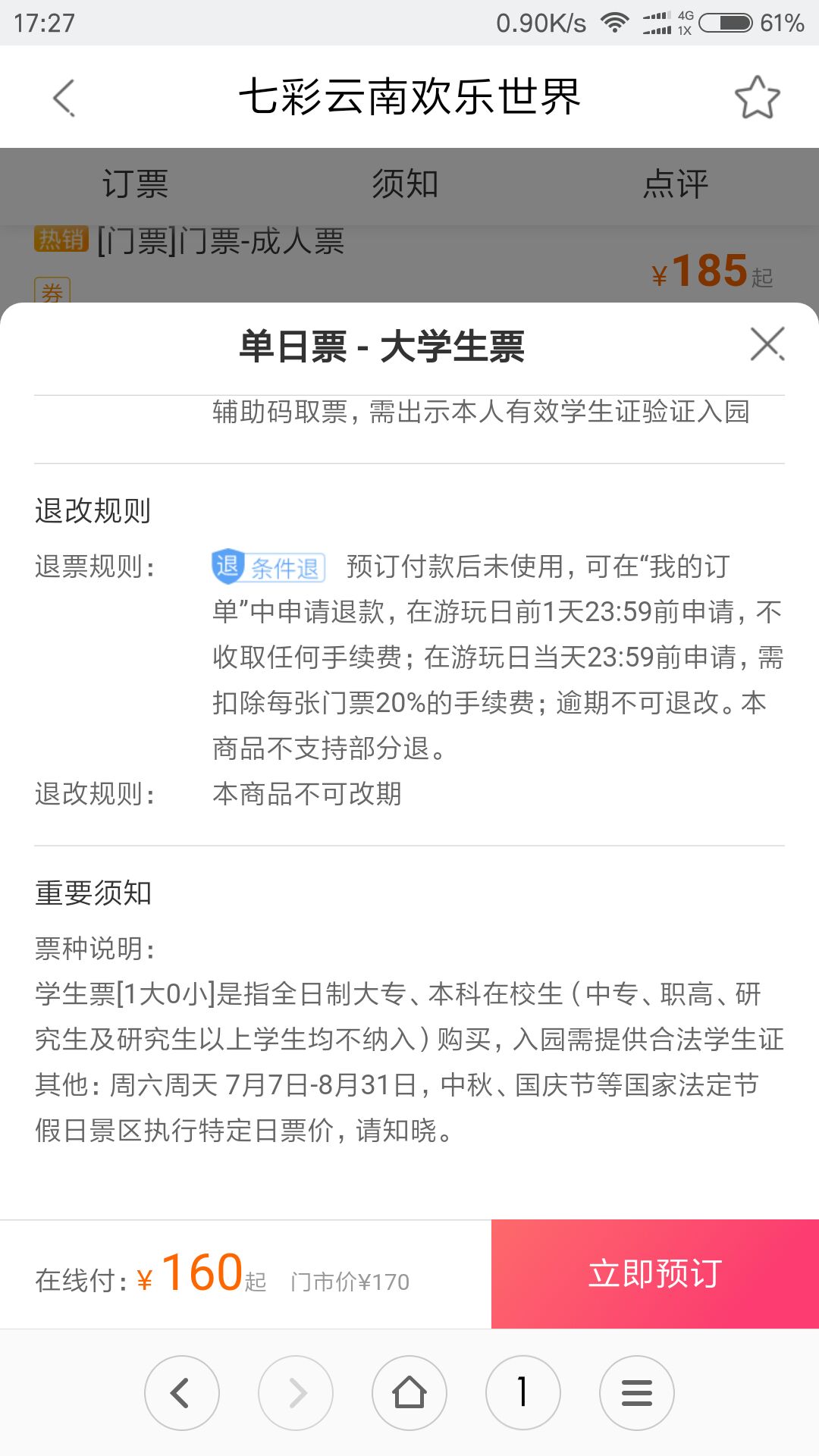
Task: Tap 立即预订 to book the ticket
Action: (x=655, y=1274)
